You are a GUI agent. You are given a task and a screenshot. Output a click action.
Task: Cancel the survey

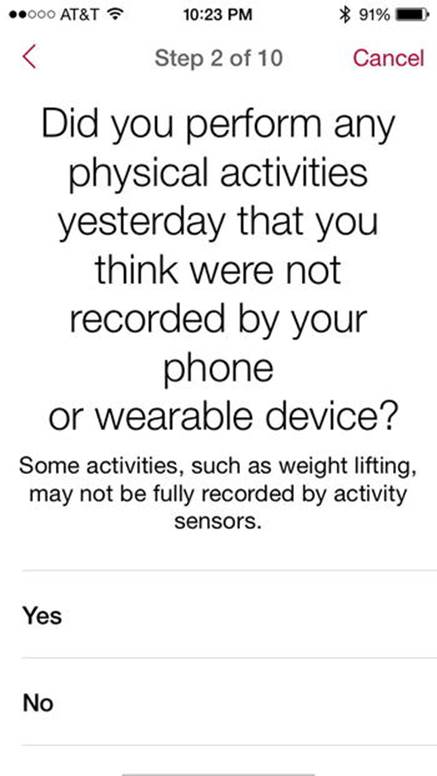388,58
